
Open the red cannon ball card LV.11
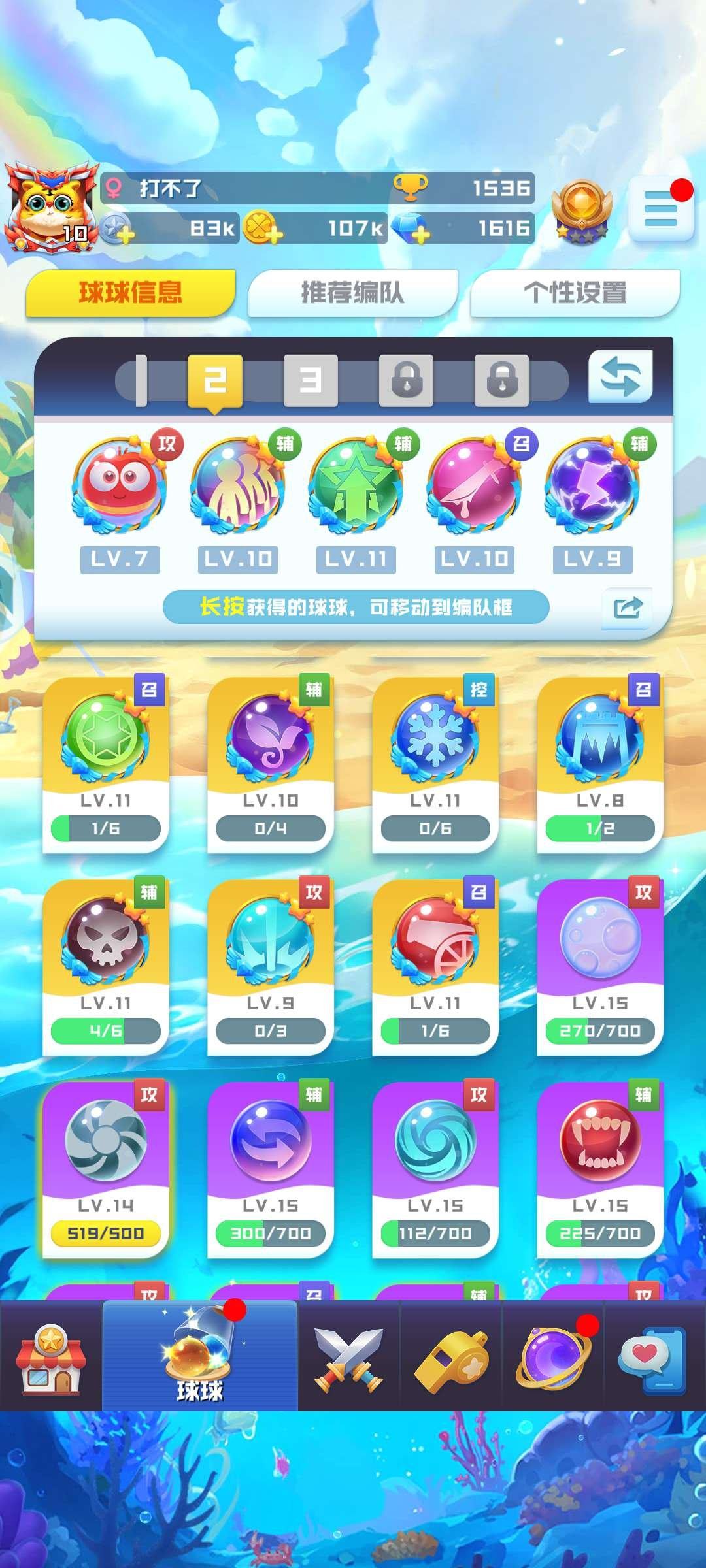[435, 967]
